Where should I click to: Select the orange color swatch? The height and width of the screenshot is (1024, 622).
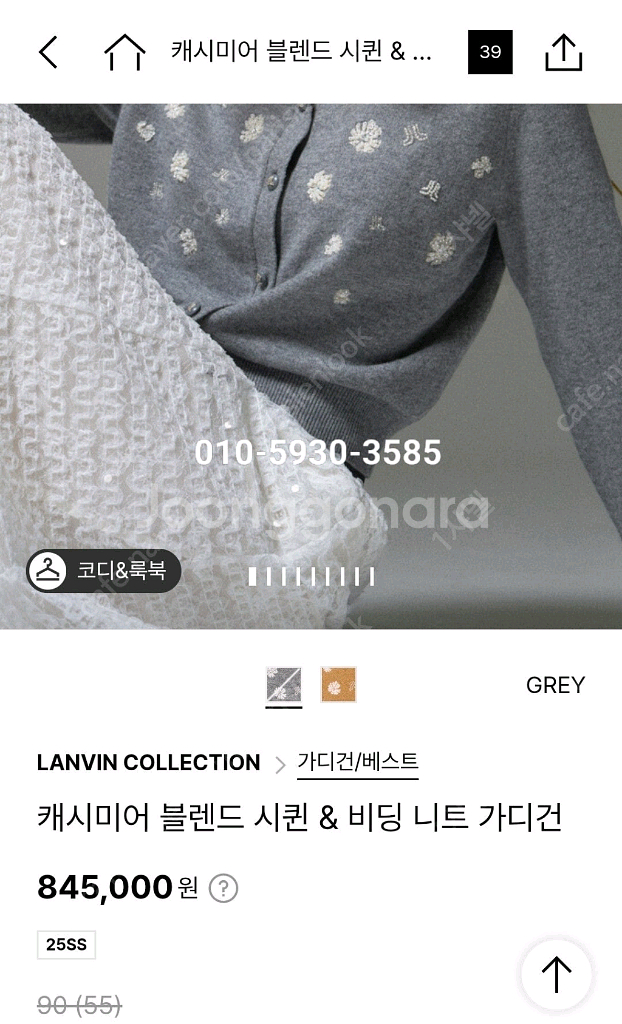[338, 685]
